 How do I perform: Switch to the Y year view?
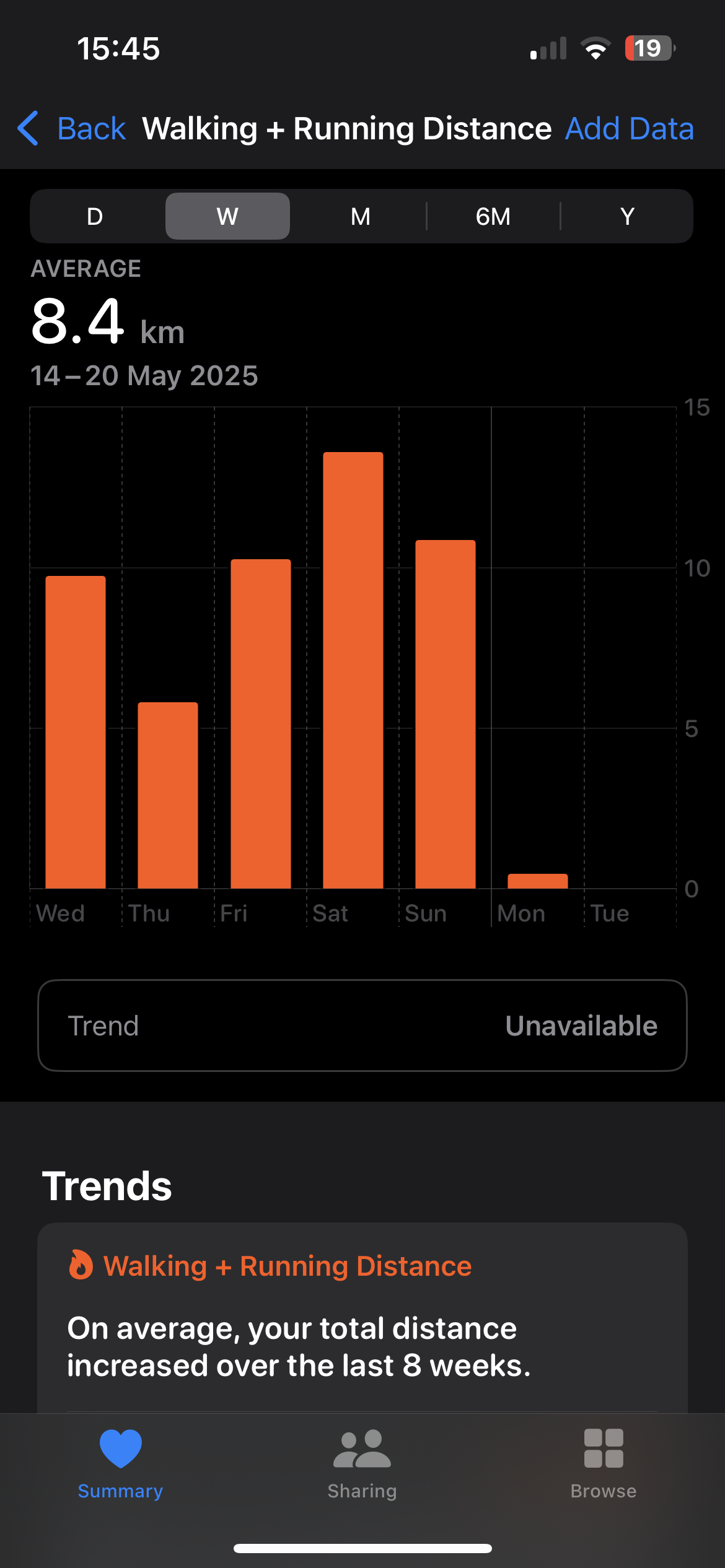627,216
